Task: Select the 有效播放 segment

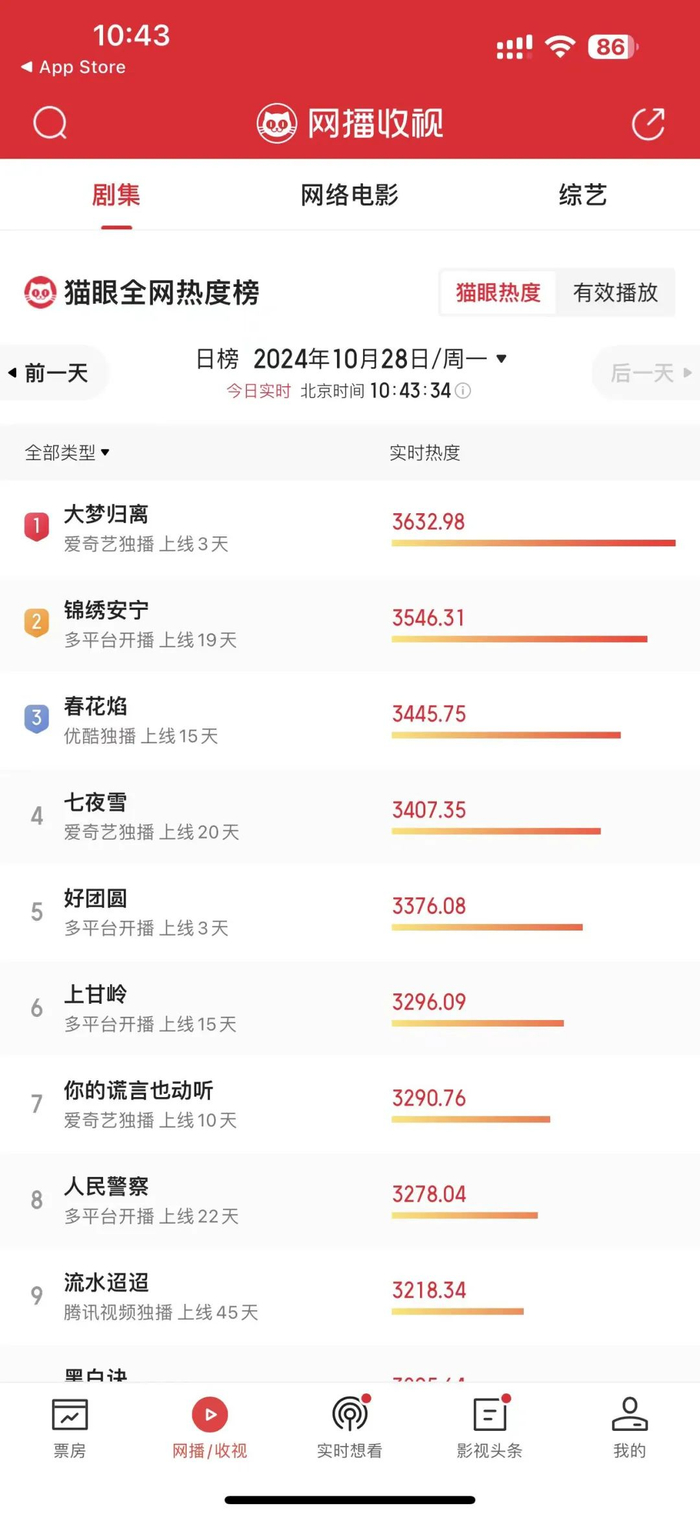Action: [x=615, y=293]
